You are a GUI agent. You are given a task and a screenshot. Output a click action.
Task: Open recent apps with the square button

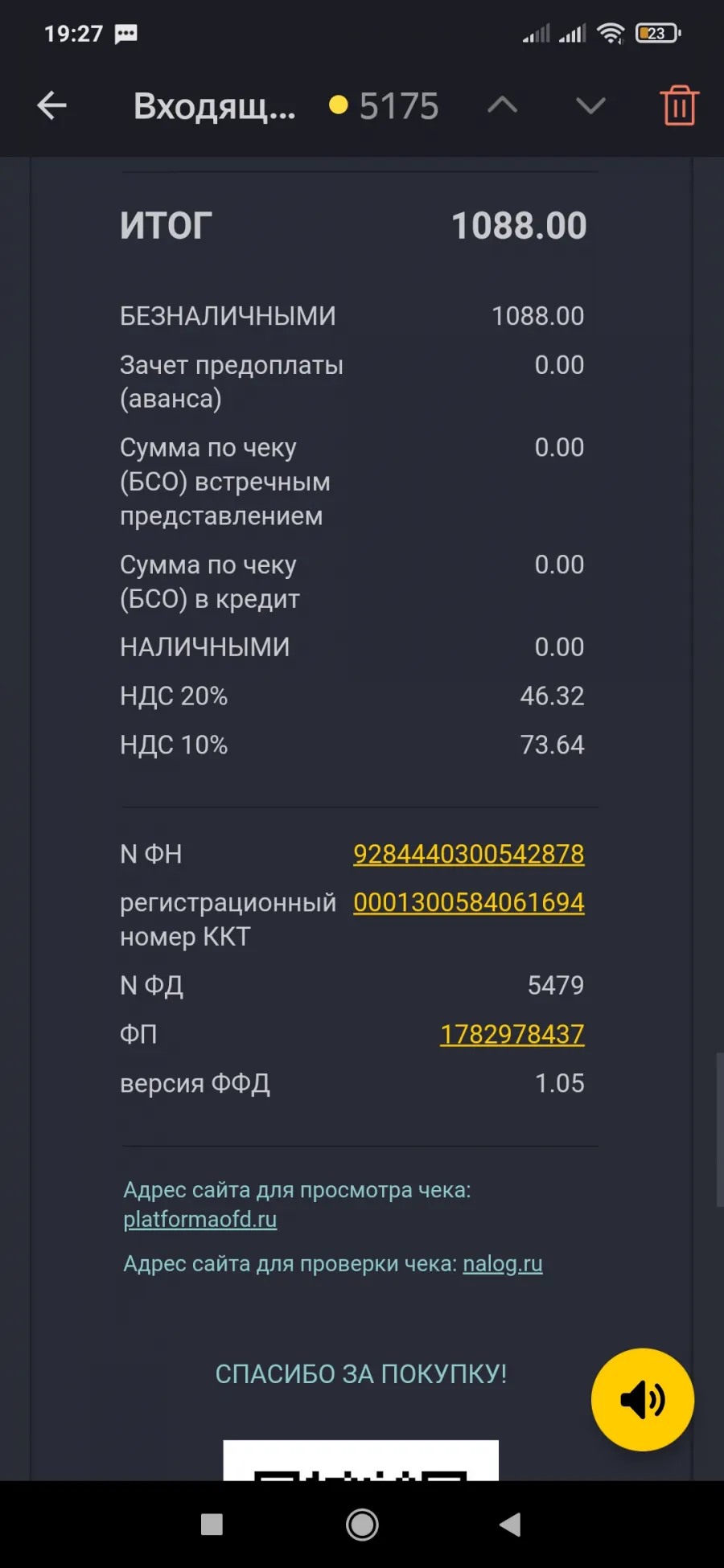coord(212,1525)
